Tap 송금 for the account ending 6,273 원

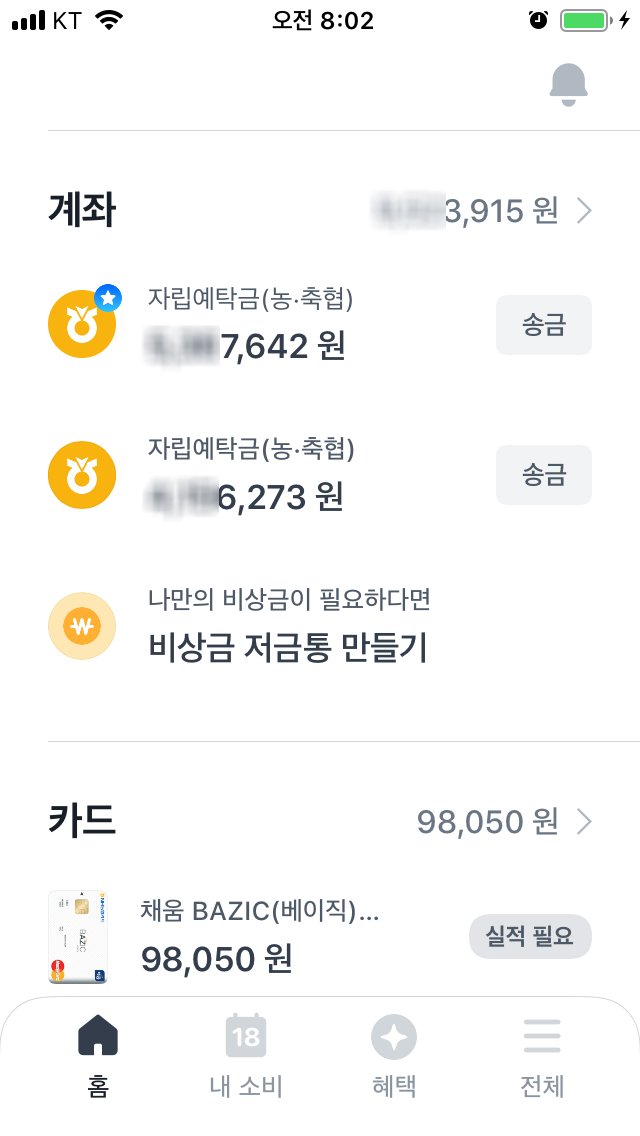click(x=544, y=475)
